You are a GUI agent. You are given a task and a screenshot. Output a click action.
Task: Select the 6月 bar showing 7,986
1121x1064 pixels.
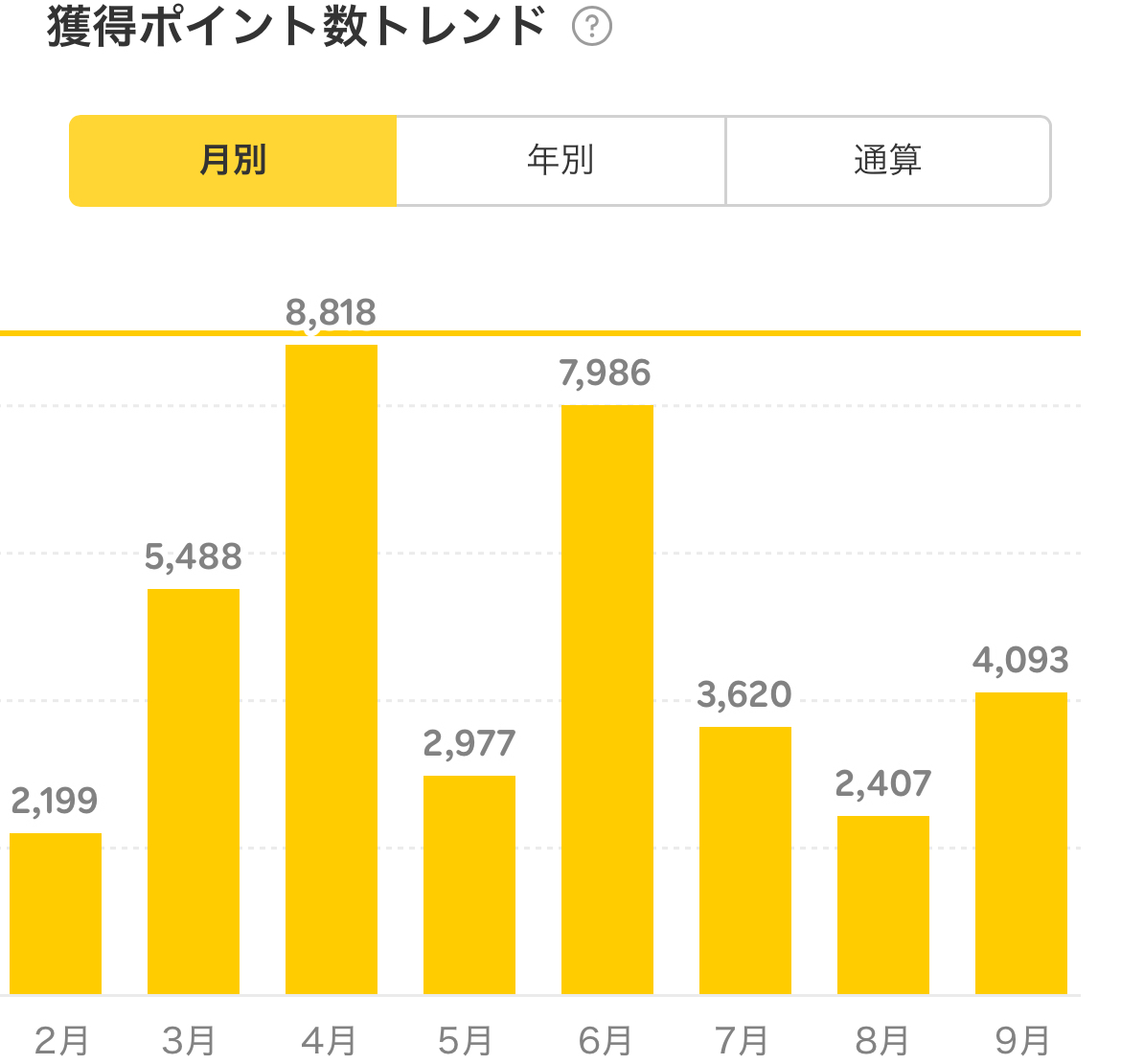pos(606,699)
